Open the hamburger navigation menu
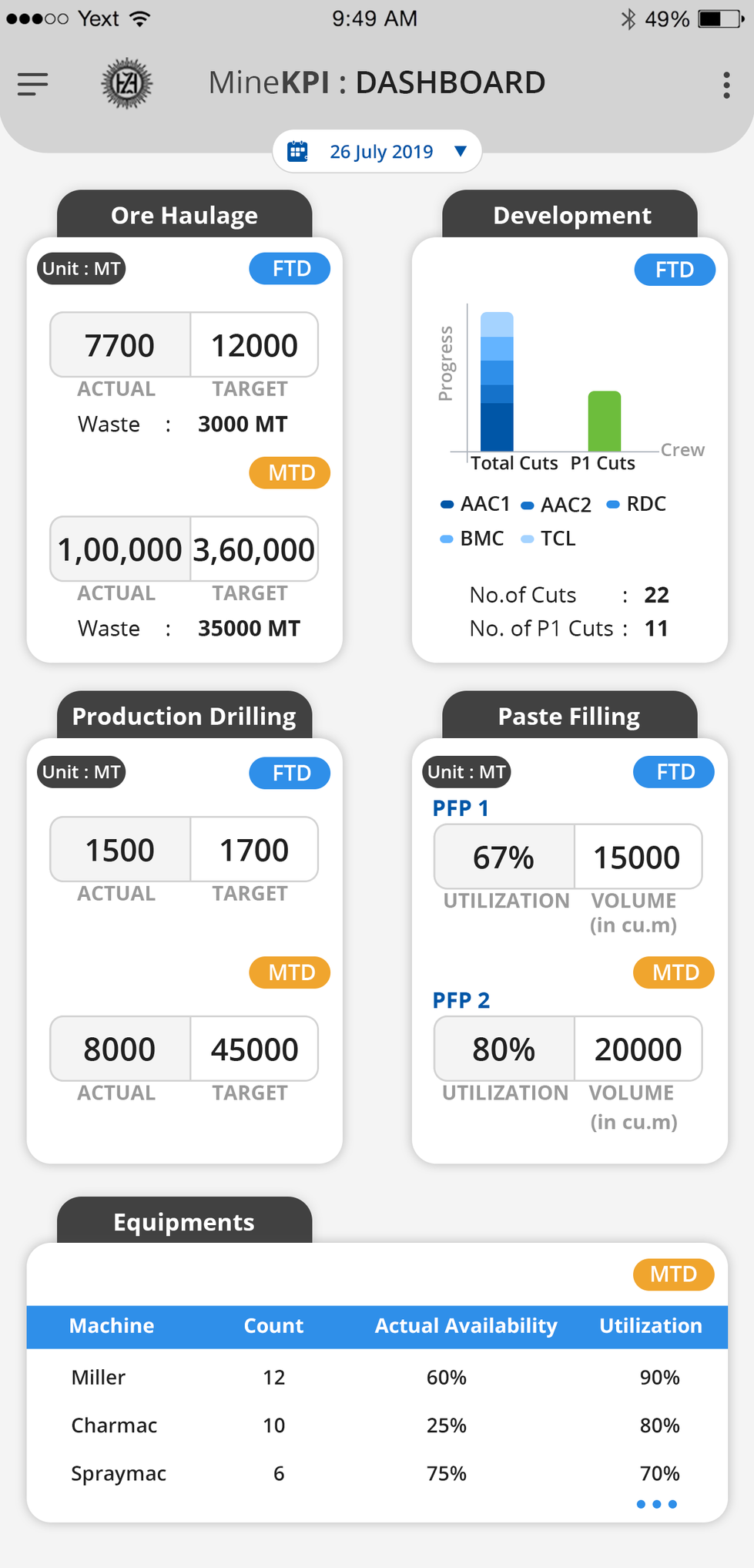 tap(32, 85)
